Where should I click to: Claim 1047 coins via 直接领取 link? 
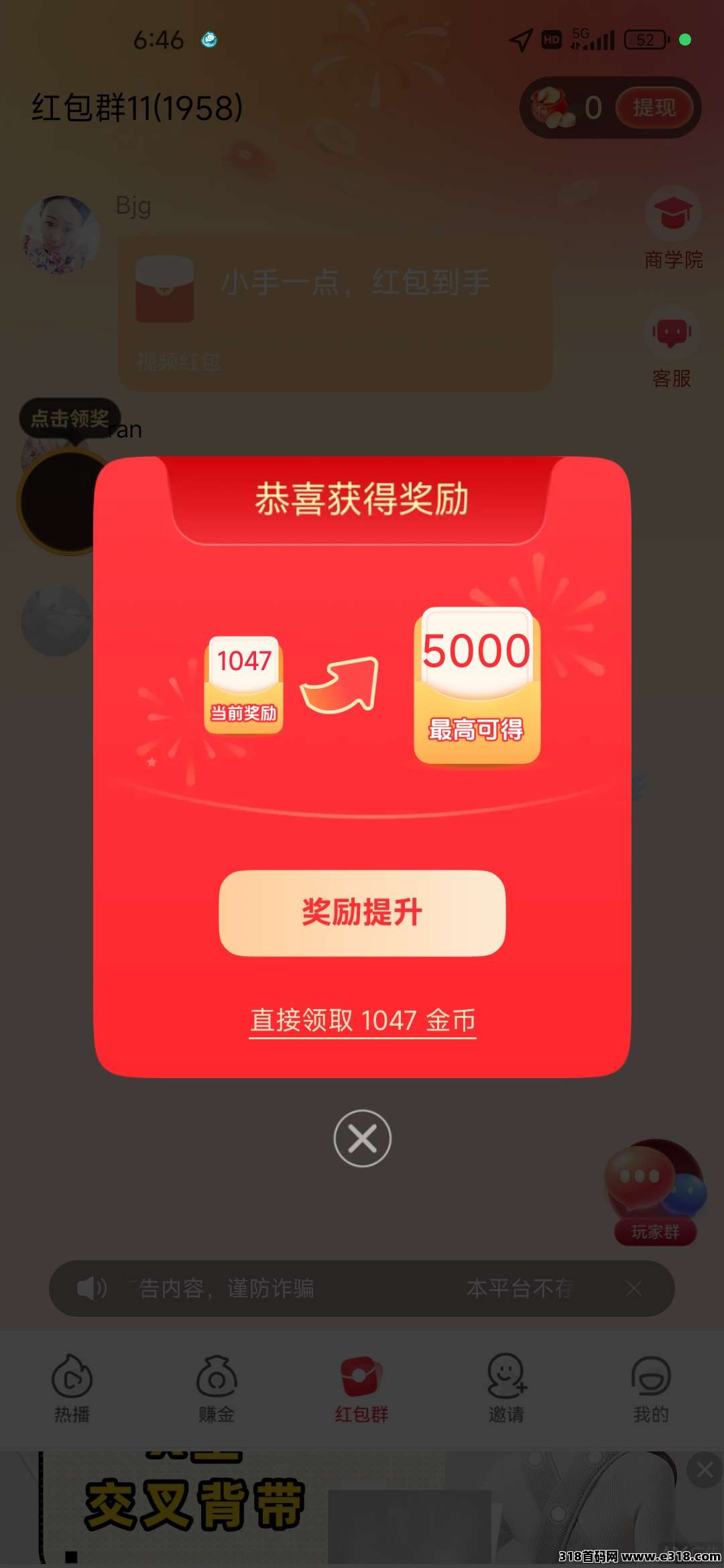(x=363, y=1021)
